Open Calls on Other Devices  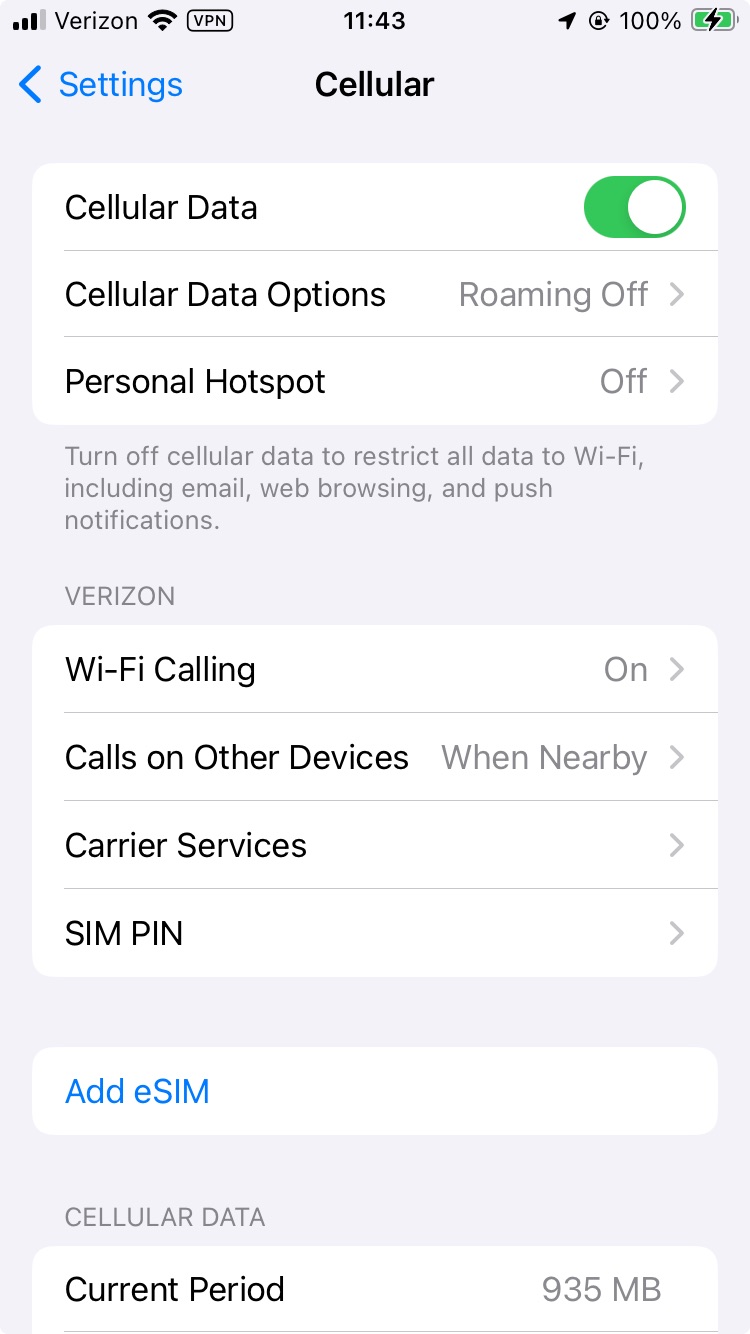pyautogui.click(x=375, y=758)
